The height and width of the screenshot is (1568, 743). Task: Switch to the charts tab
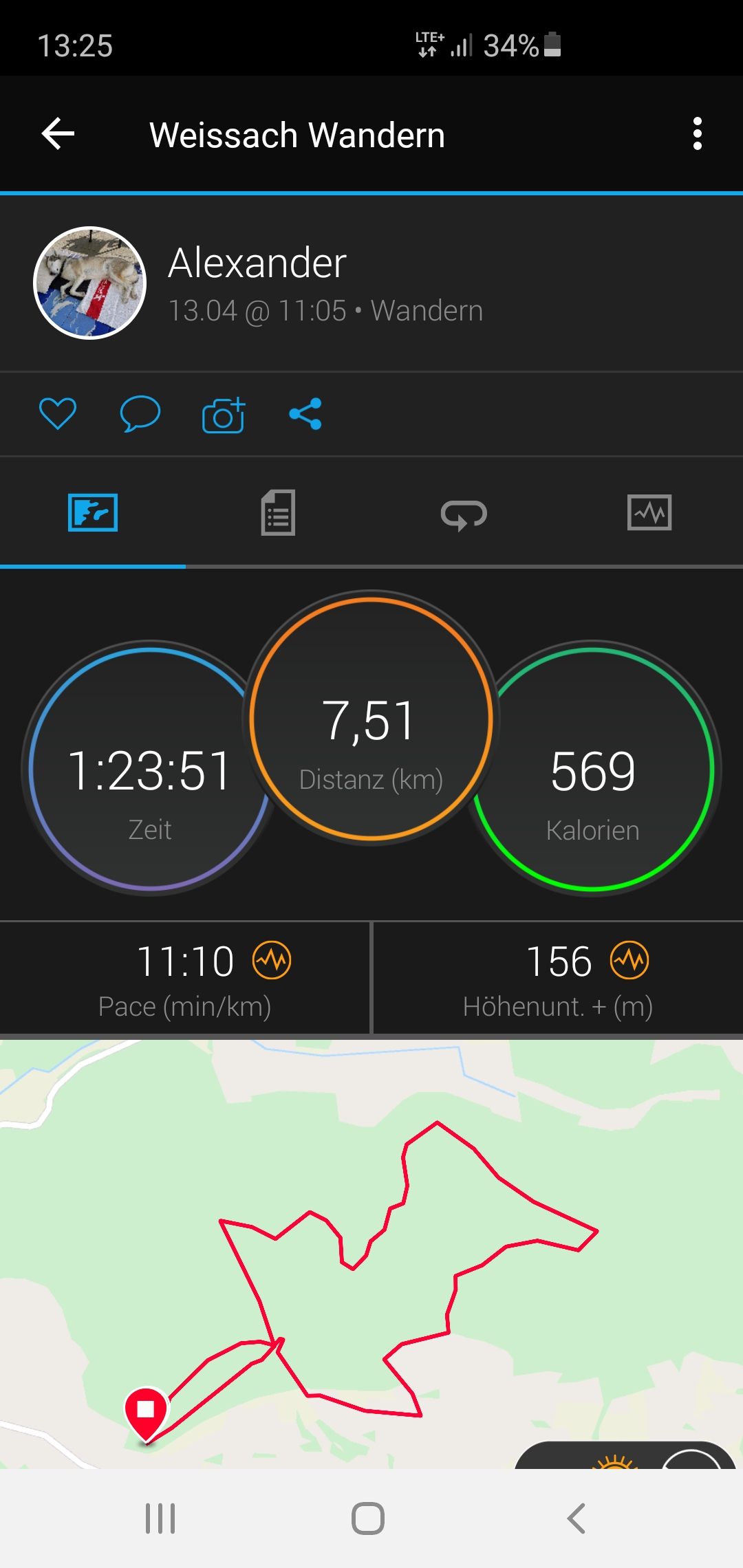649,513
